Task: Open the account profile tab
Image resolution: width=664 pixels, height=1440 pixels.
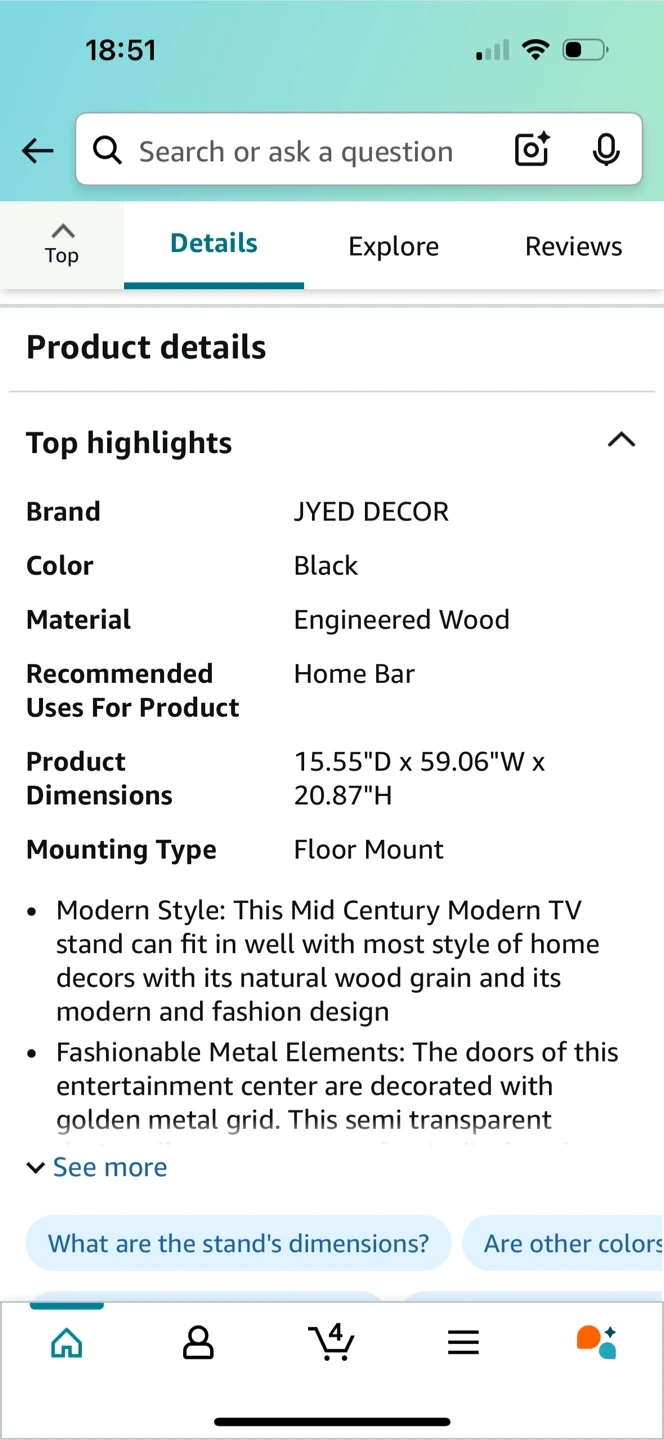Action: 198,1343
